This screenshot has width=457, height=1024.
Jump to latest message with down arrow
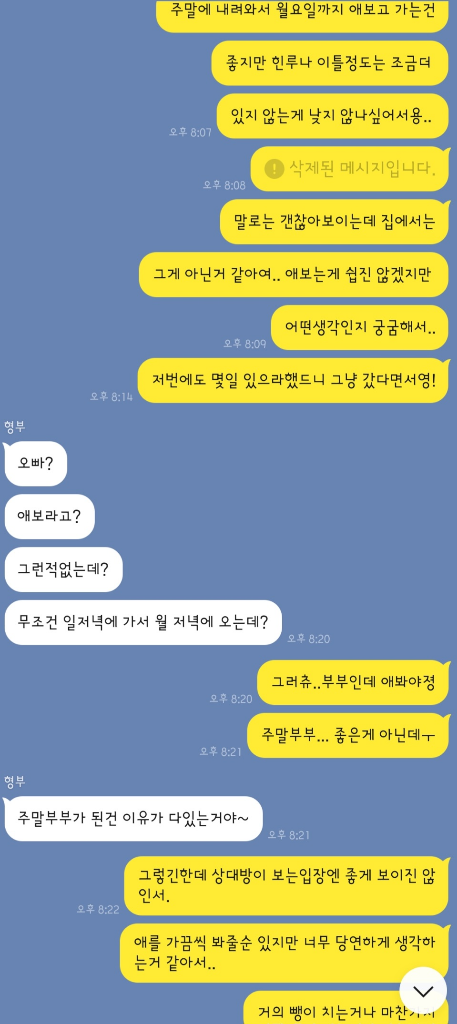[x=423, y=991]
